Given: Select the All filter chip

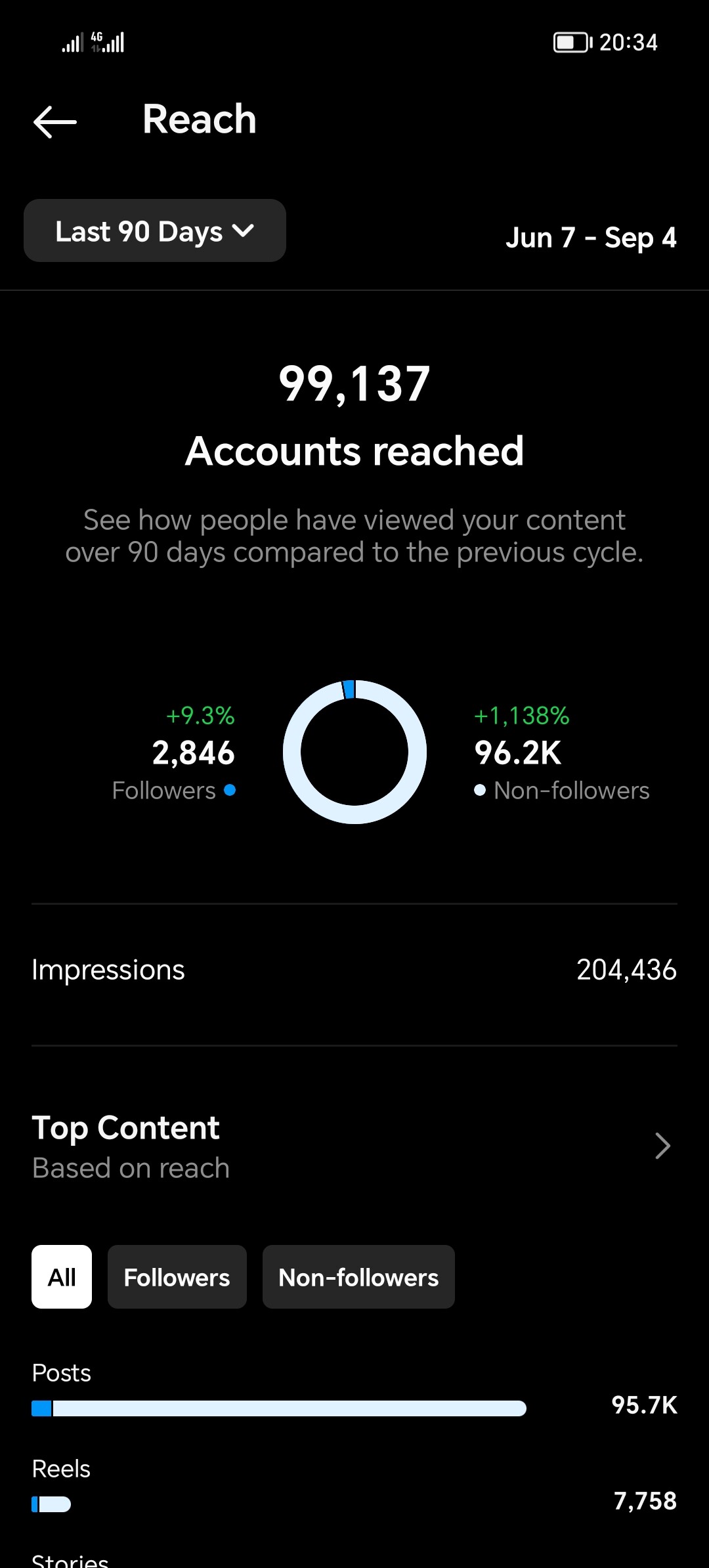Looking at the screenshot, I should pyautogui.click(x=62, y=1276).
